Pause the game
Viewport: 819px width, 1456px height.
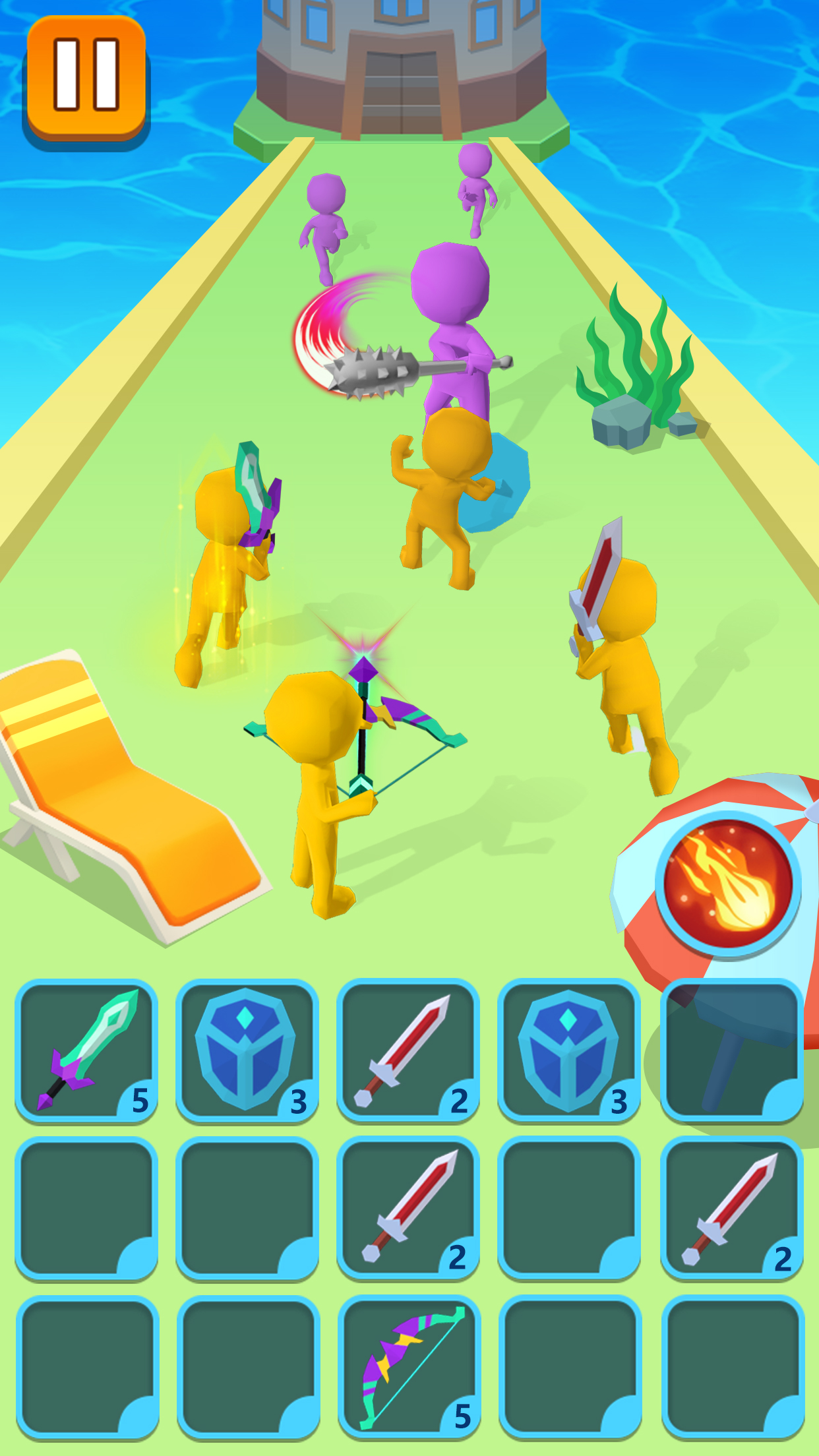pyautogui.click(x=86, y=78)
